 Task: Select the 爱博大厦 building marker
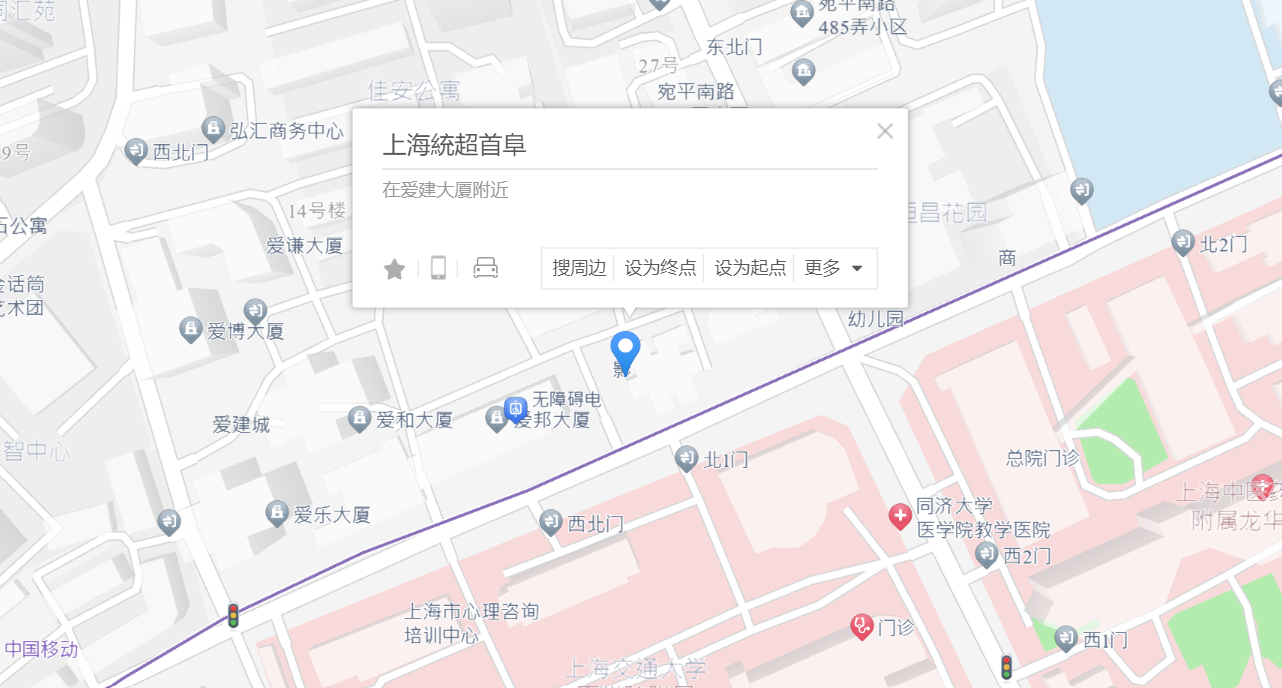[x=191, y=329]
